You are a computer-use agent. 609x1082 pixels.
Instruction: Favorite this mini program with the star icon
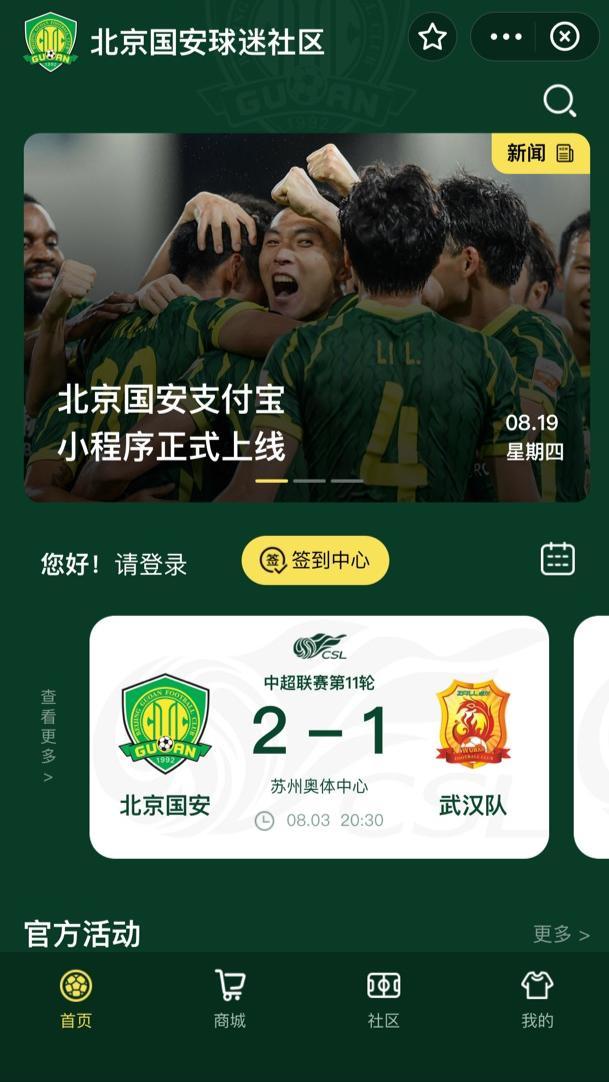[x=432, y=38]
